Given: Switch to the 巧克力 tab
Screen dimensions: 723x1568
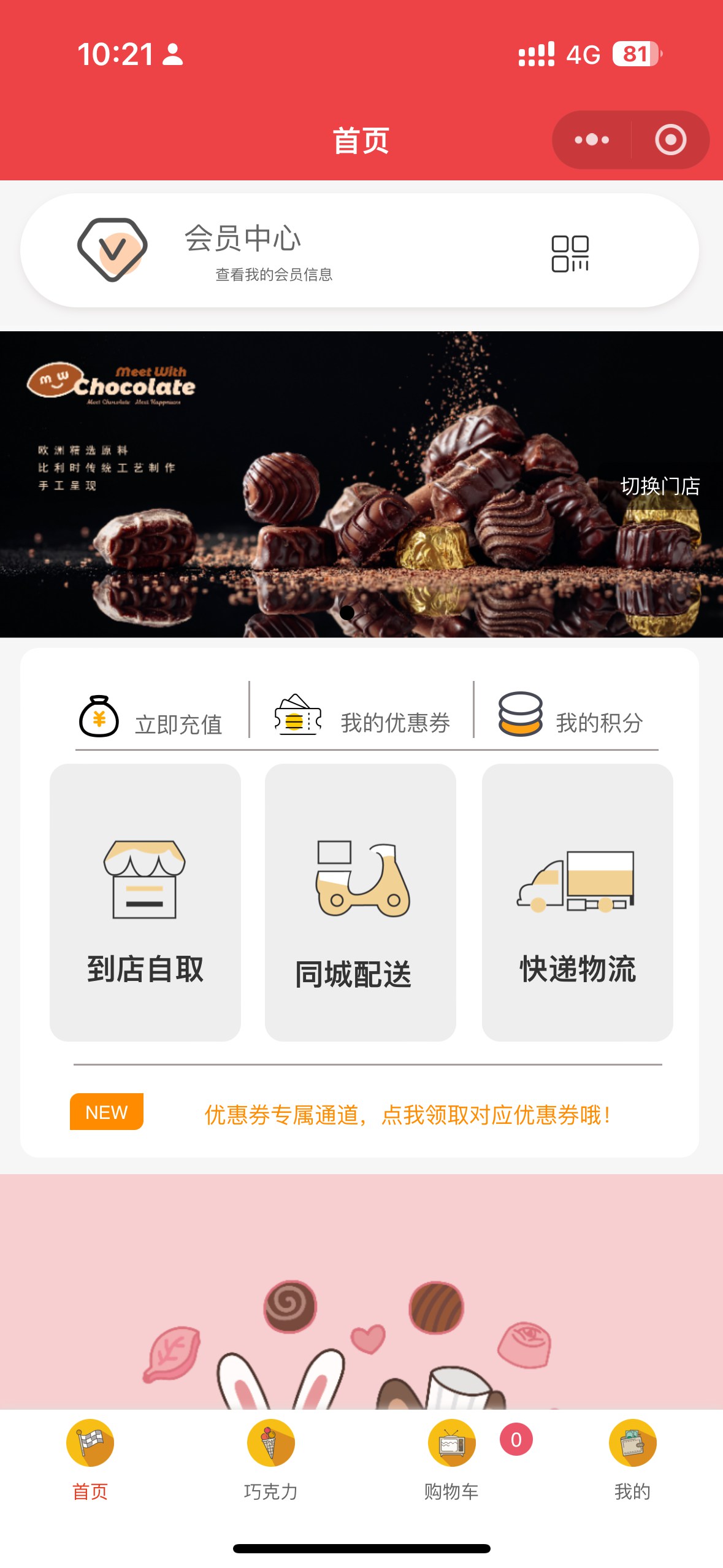Looking at the screenshot, I should (x=270, y=1459).
